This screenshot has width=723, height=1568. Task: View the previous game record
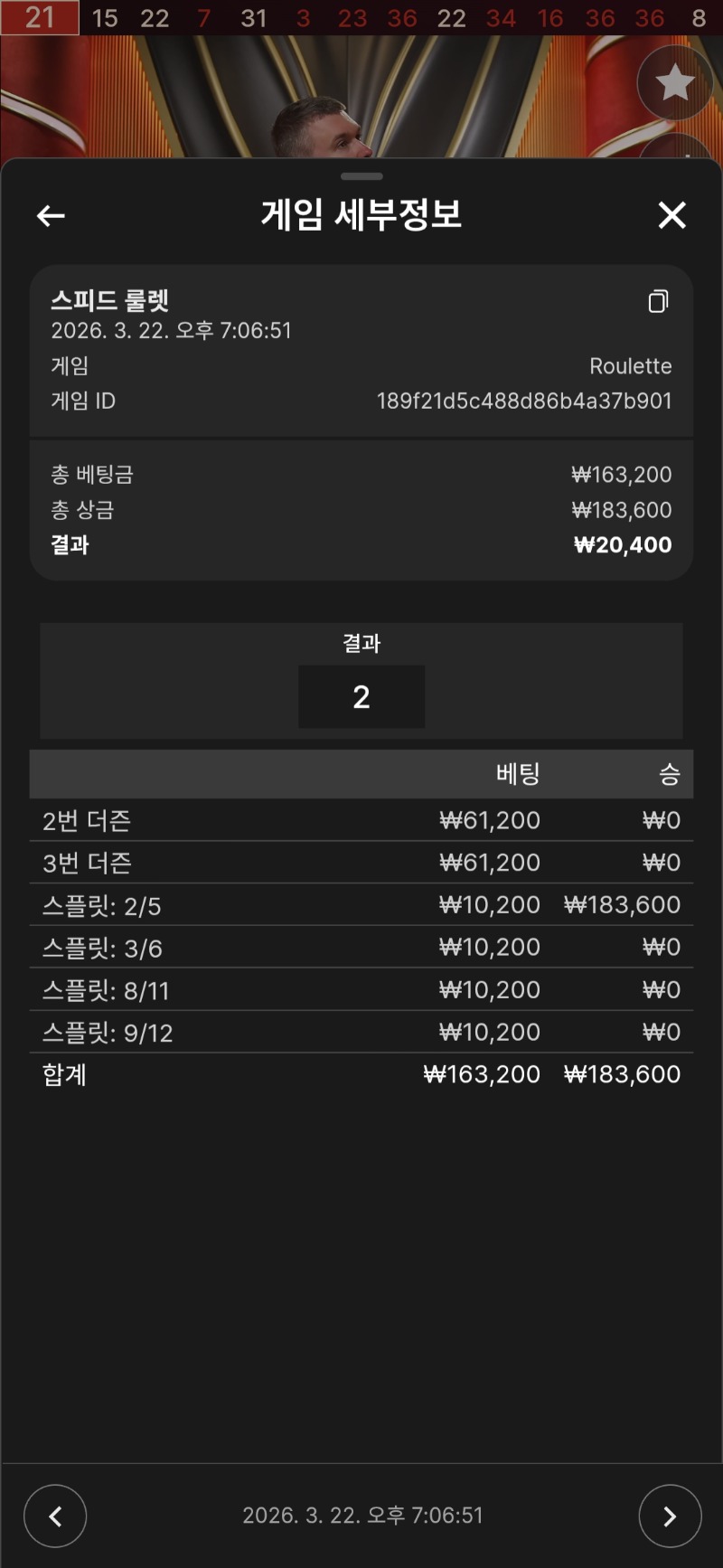55,1516
